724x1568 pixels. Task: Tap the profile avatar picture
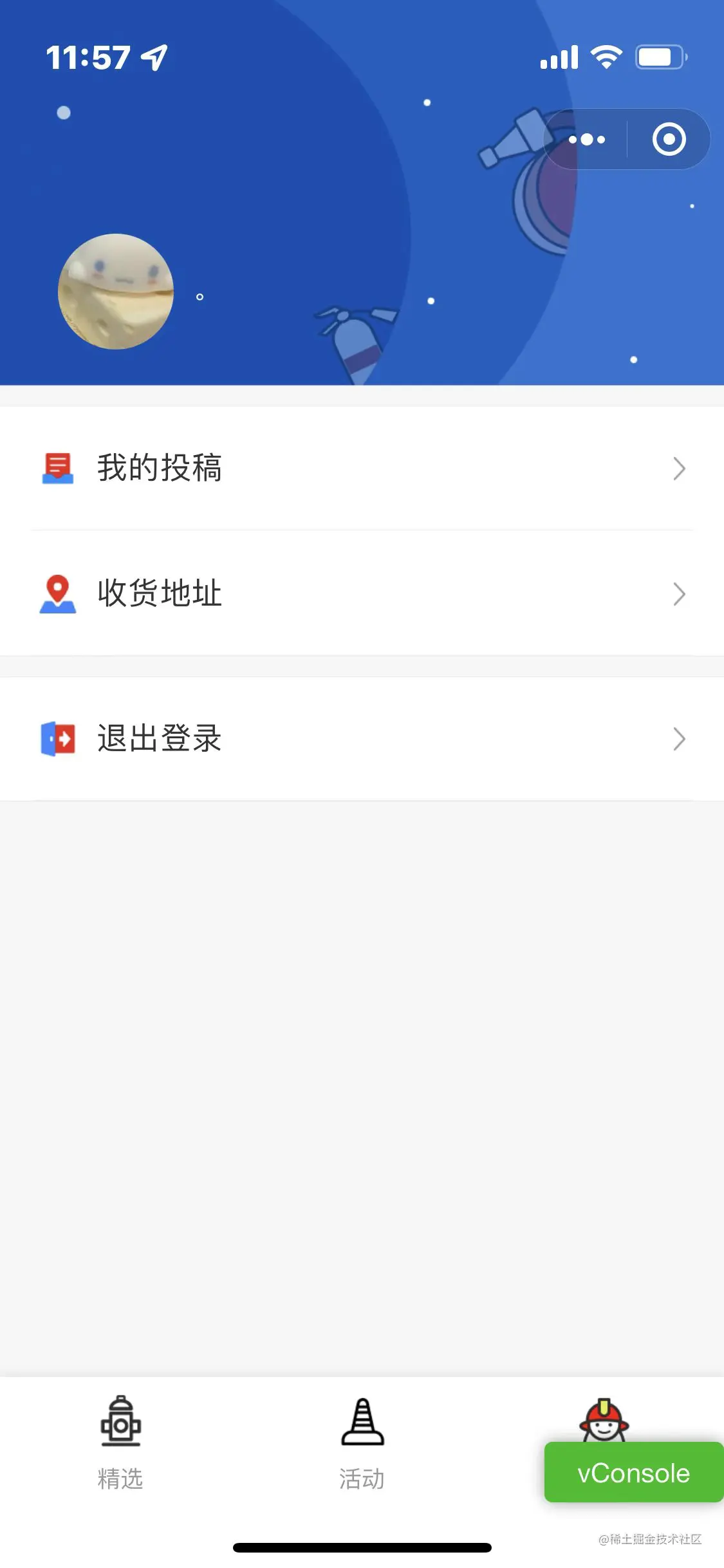(116, 292)
